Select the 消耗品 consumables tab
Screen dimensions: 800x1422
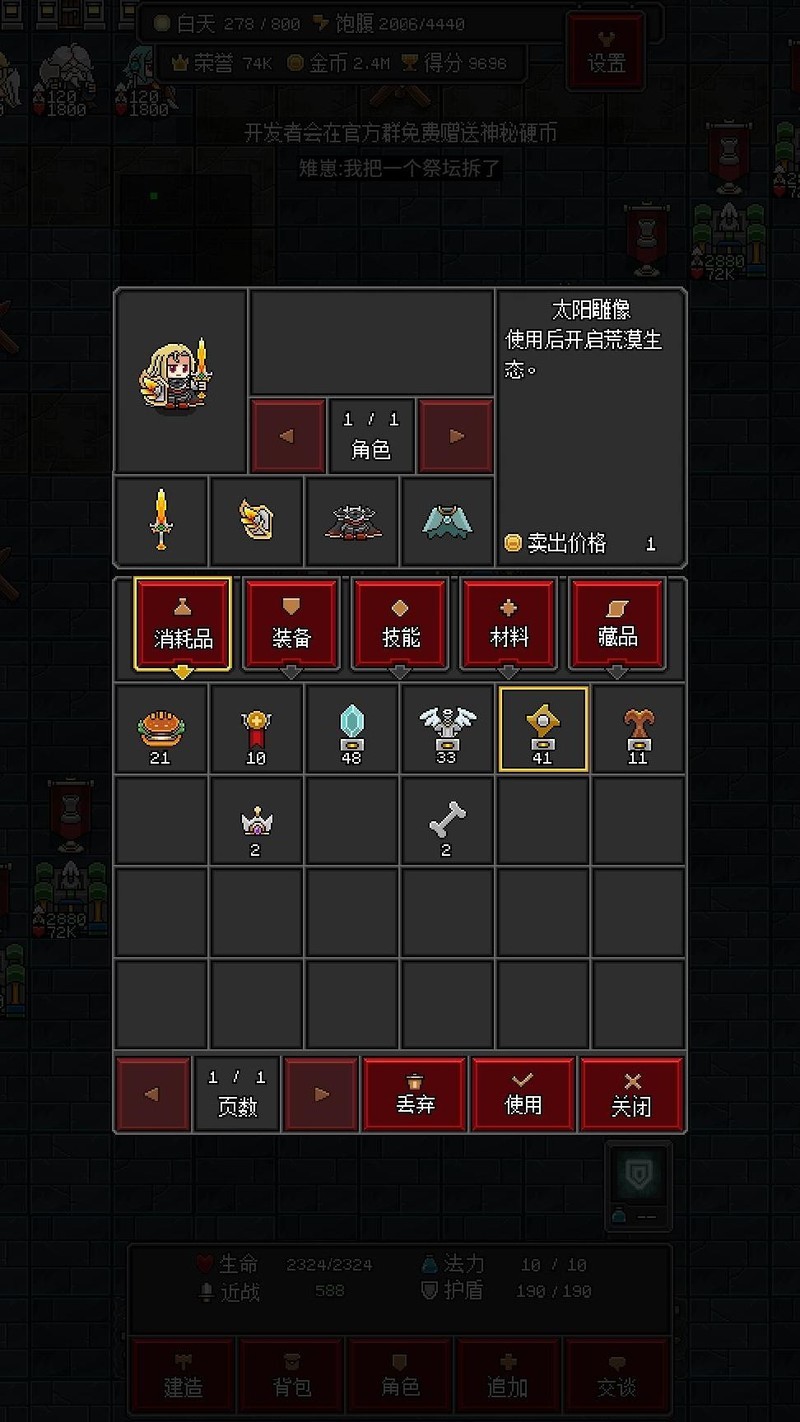[x=183, y=624]
